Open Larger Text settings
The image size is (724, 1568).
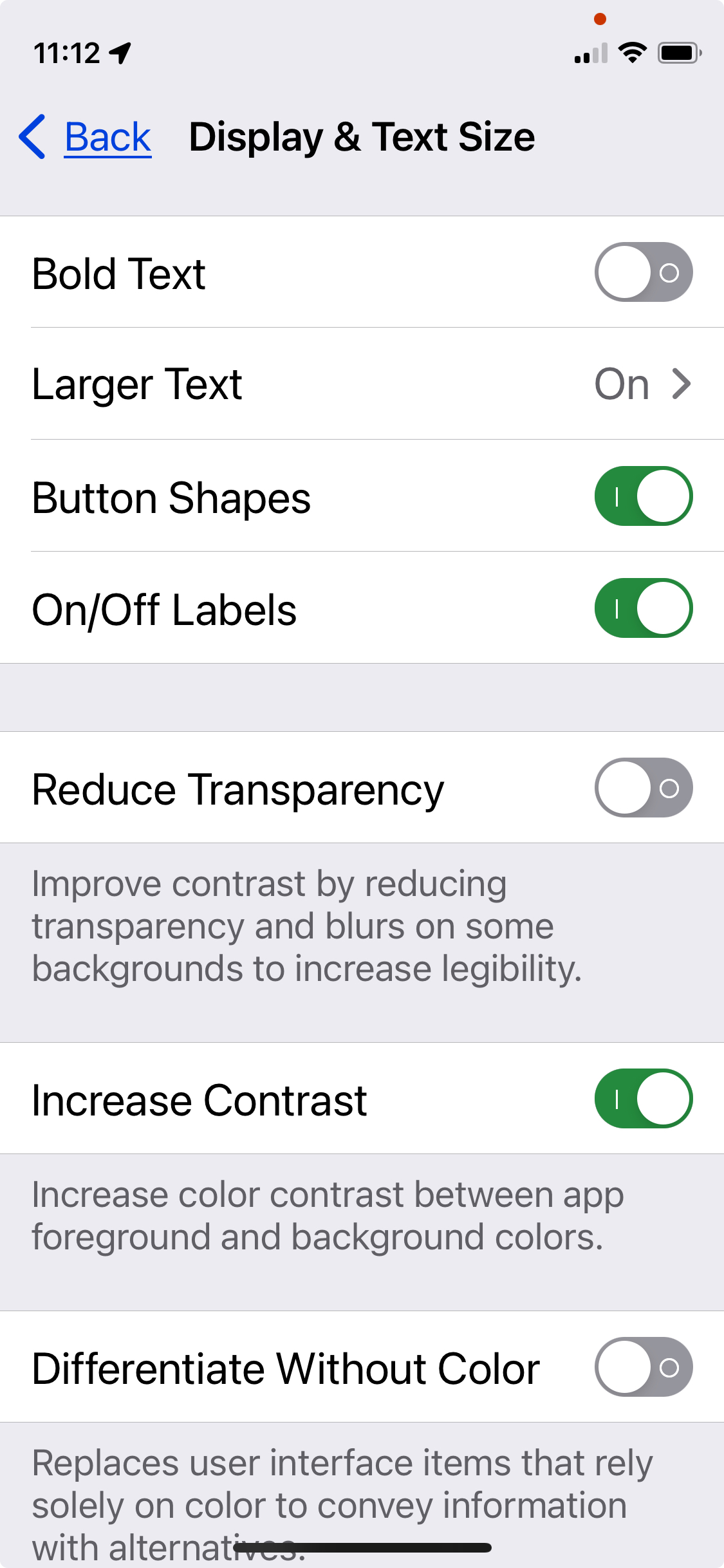362,384
